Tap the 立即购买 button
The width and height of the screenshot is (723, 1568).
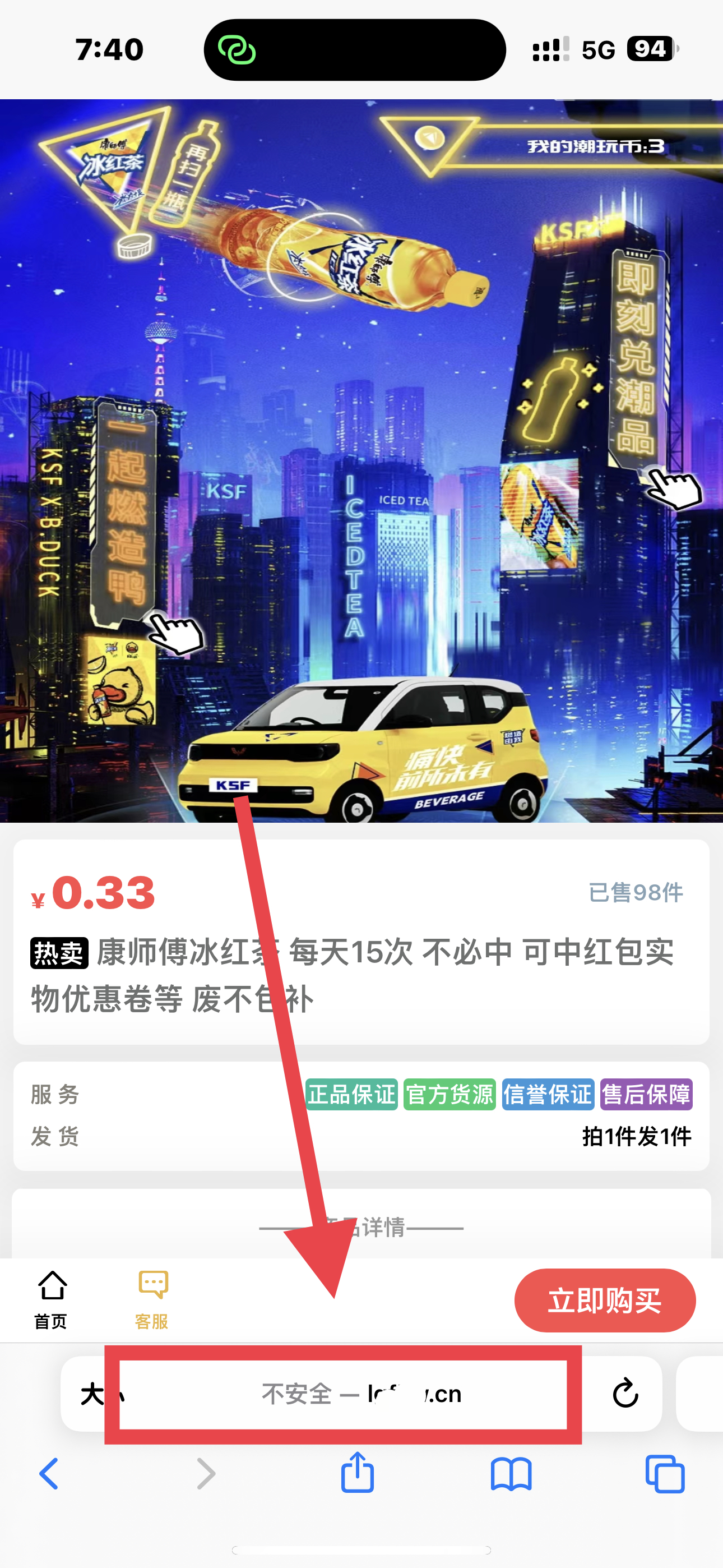[x=604, y=1300]
